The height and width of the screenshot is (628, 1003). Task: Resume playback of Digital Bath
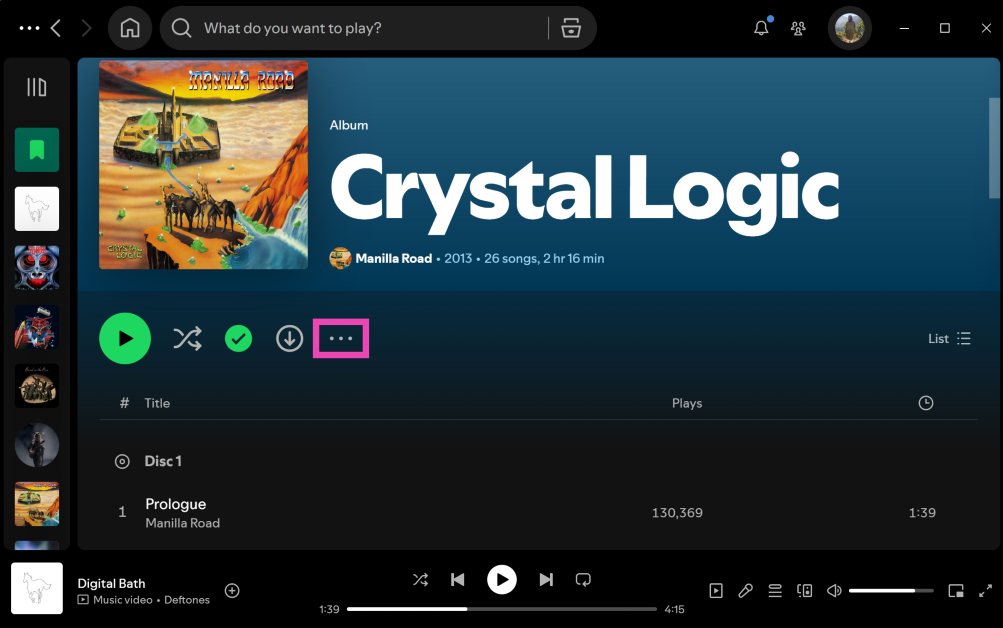pos(501,579)
